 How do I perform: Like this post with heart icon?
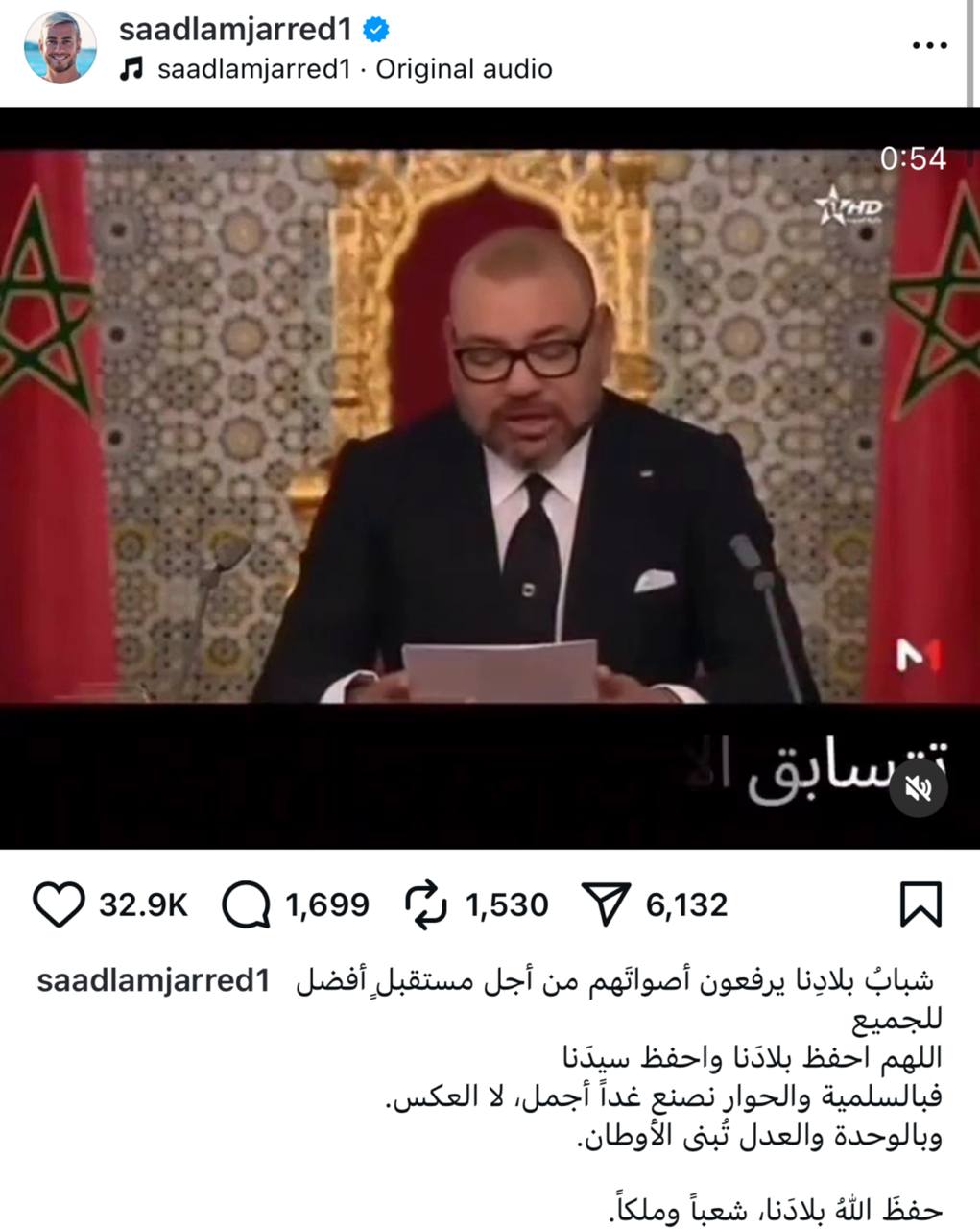[x=59, y=904]
